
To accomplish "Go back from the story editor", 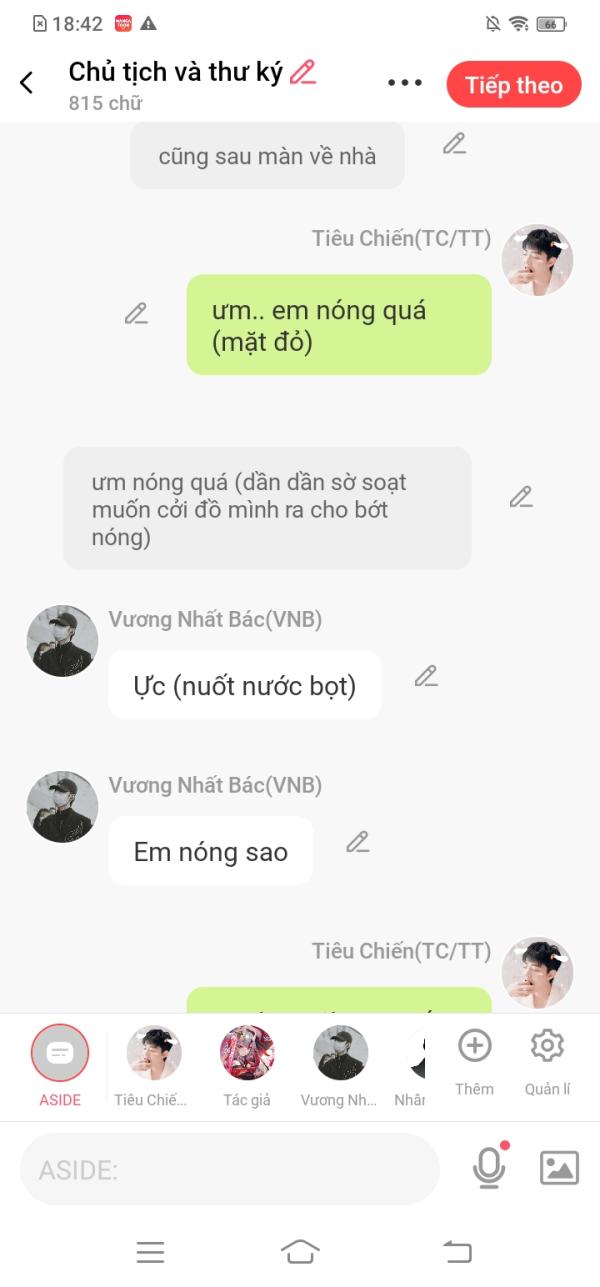I will coord(27,83).
